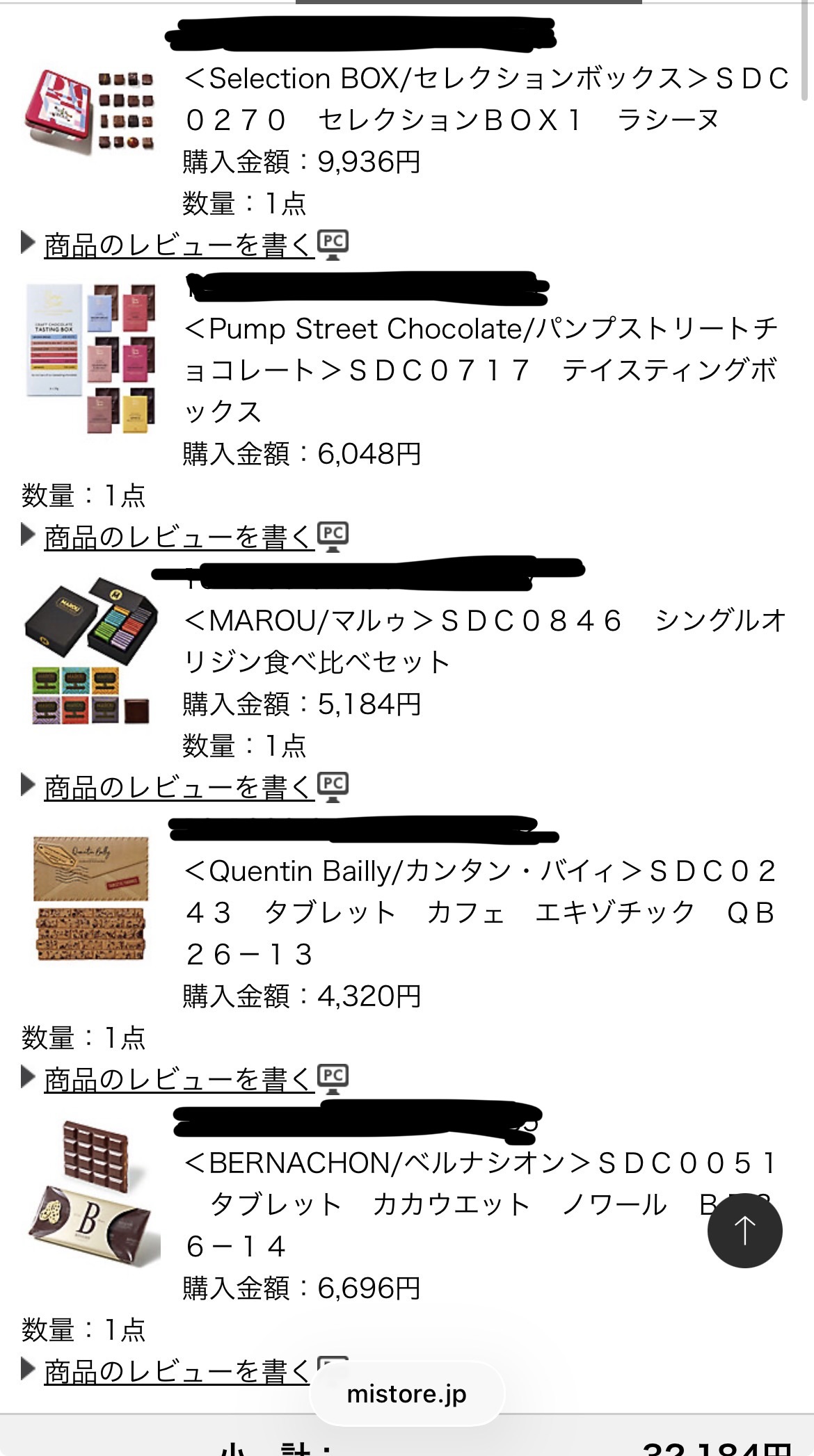814x1456 pixels.
Task: Tap the scroll-to-top arrow button
Action: point(744,1231)
